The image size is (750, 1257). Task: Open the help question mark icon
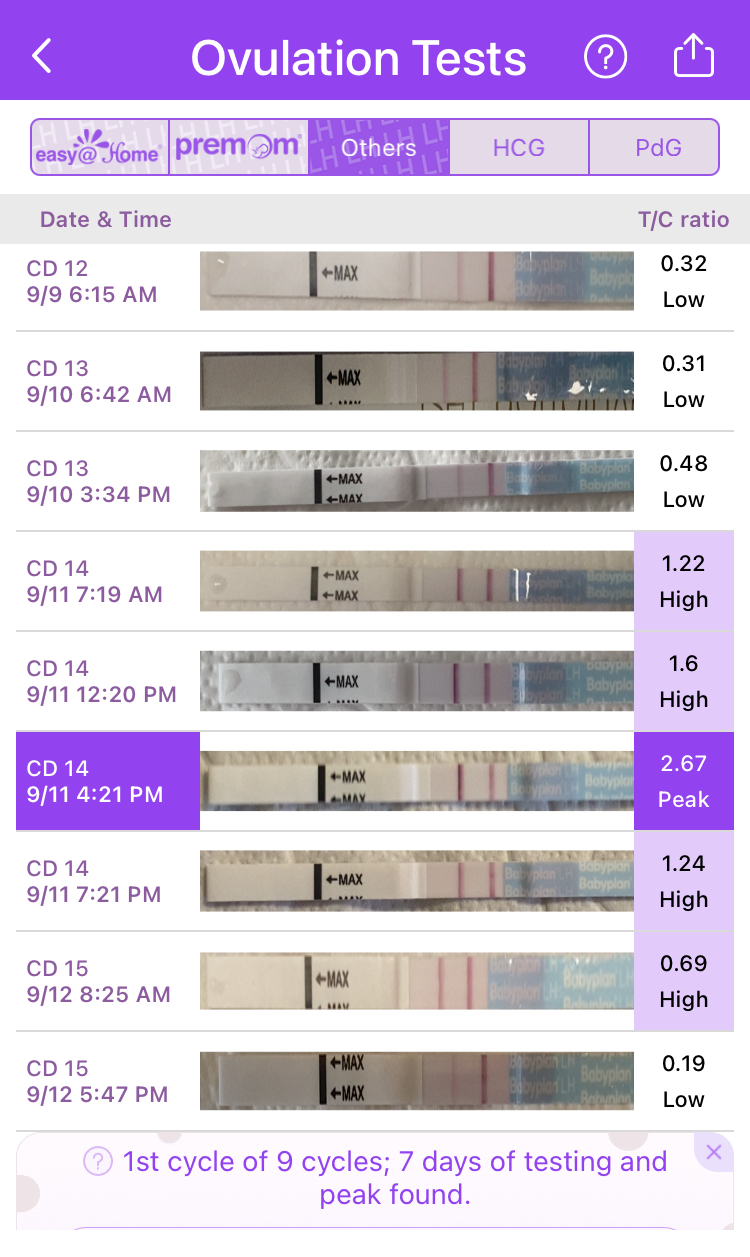(x=605, y=57)
